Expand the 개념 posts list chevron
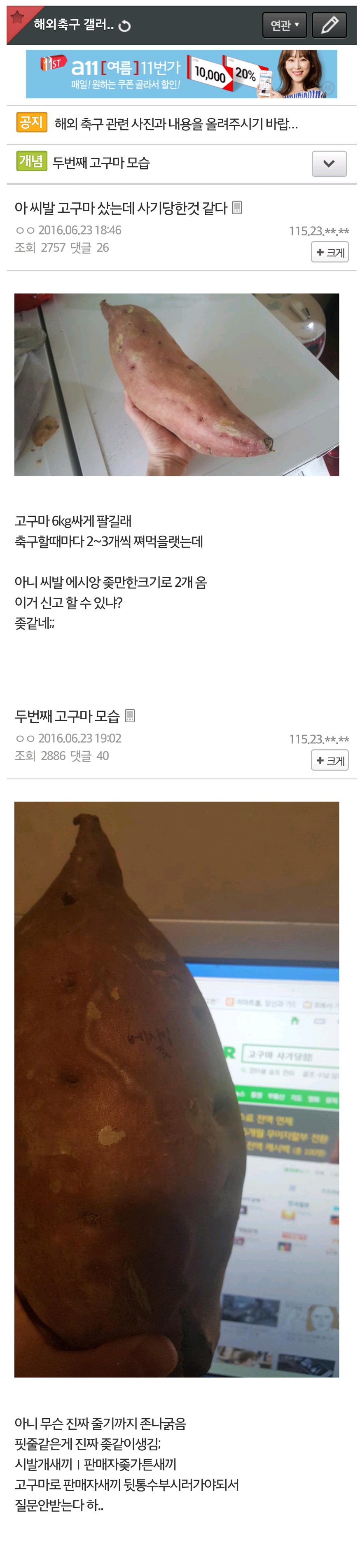 [x=329, y=164]
